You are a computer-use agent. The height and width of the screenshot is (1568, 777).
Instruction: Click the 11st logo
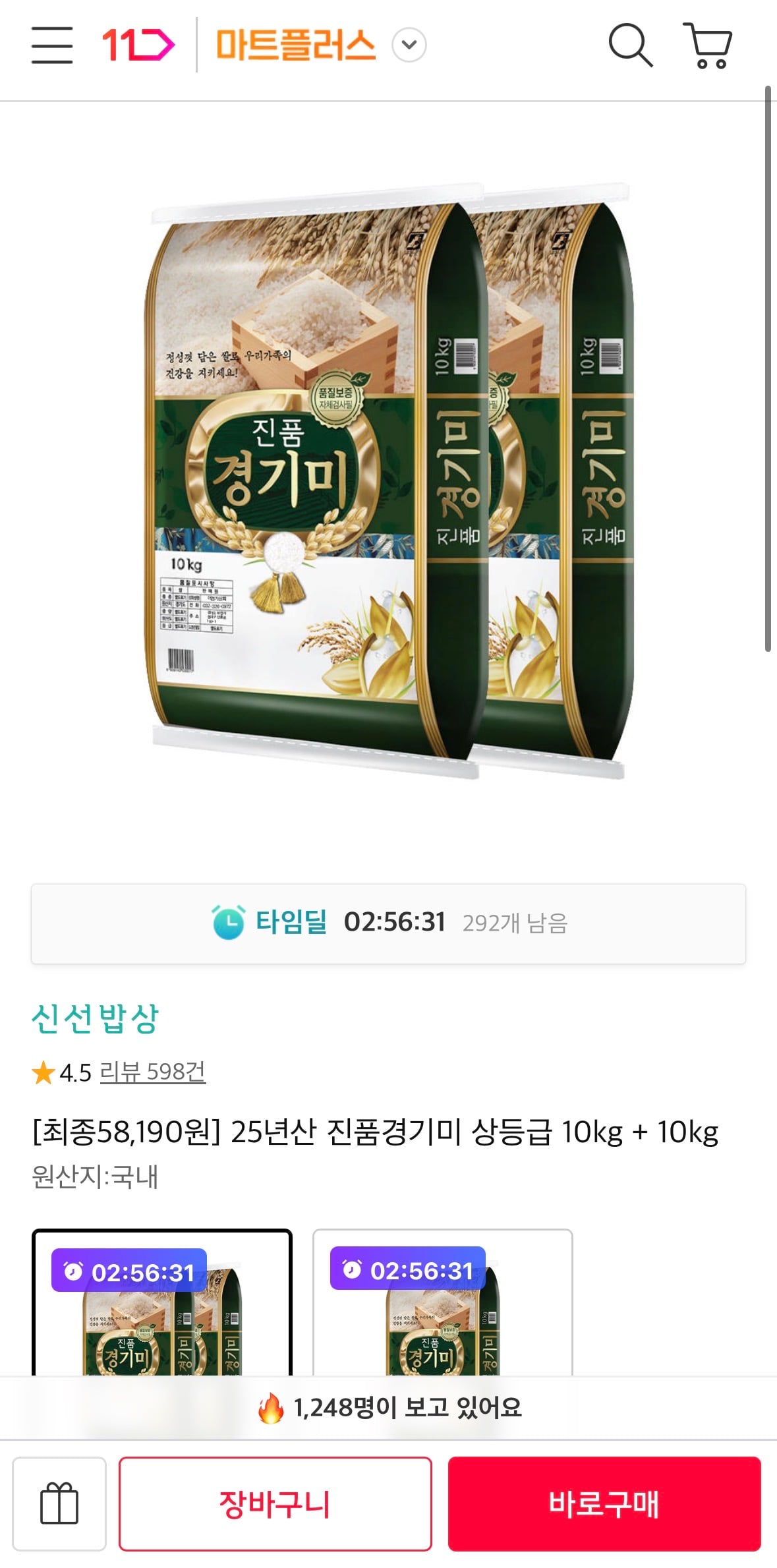pos(138,45)
